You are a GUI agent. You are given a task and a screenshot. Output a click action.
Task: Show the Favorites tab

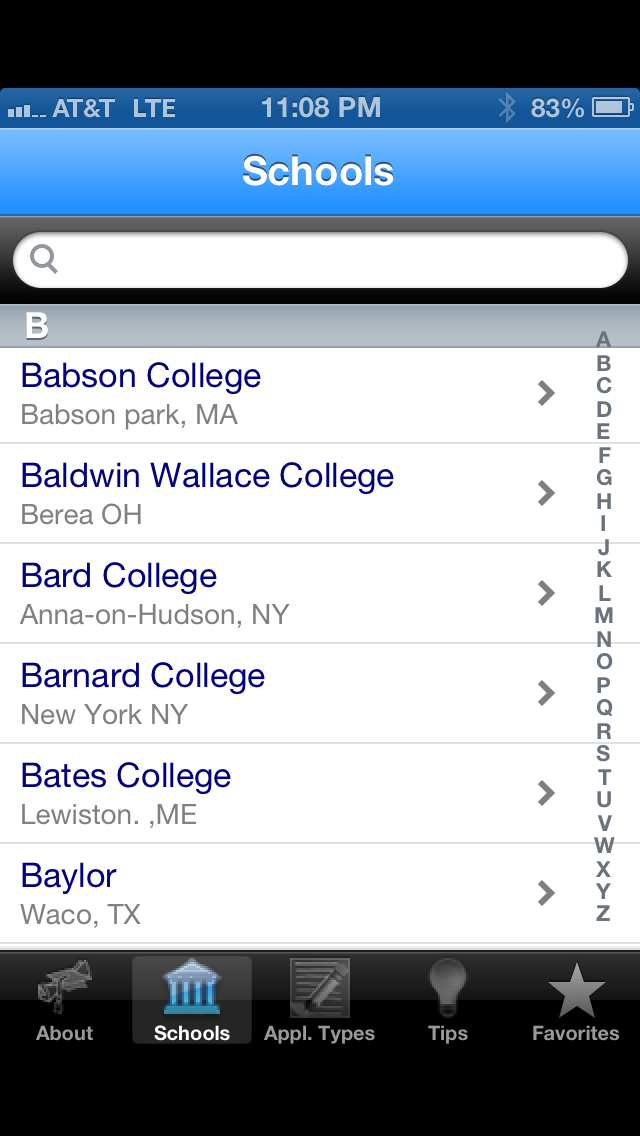[x=575, y=1000]
